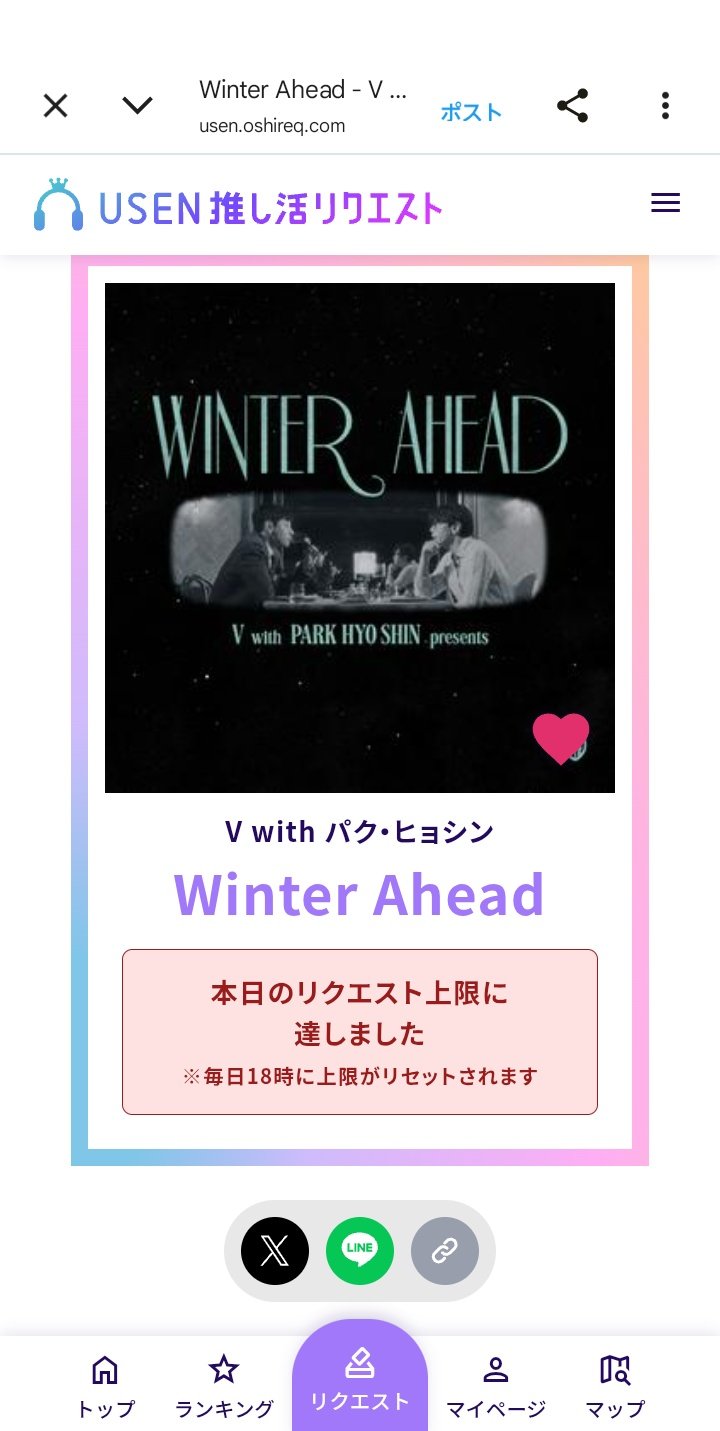Go to the トップ tab
Viewport: 720px width, 1431px height.
[105, 1386]
